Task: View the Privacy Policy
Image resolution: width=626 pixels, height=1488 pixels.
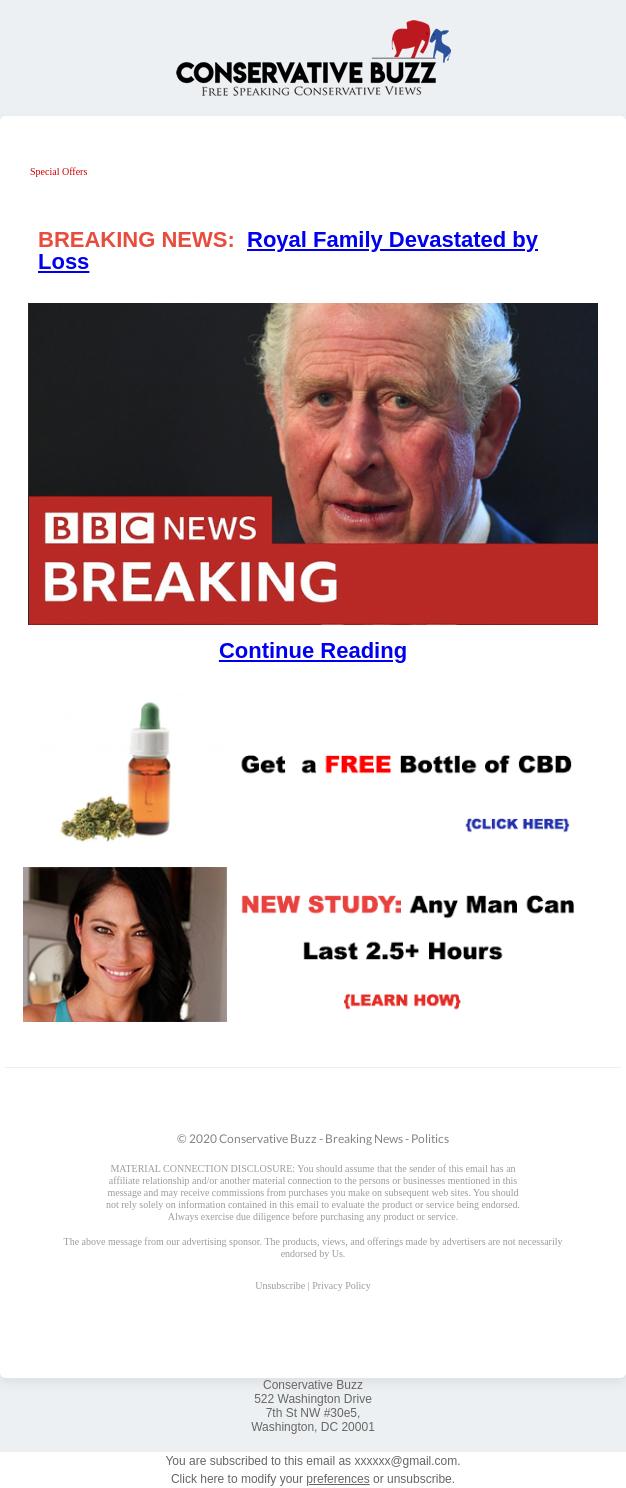Action: point(341,1286)
